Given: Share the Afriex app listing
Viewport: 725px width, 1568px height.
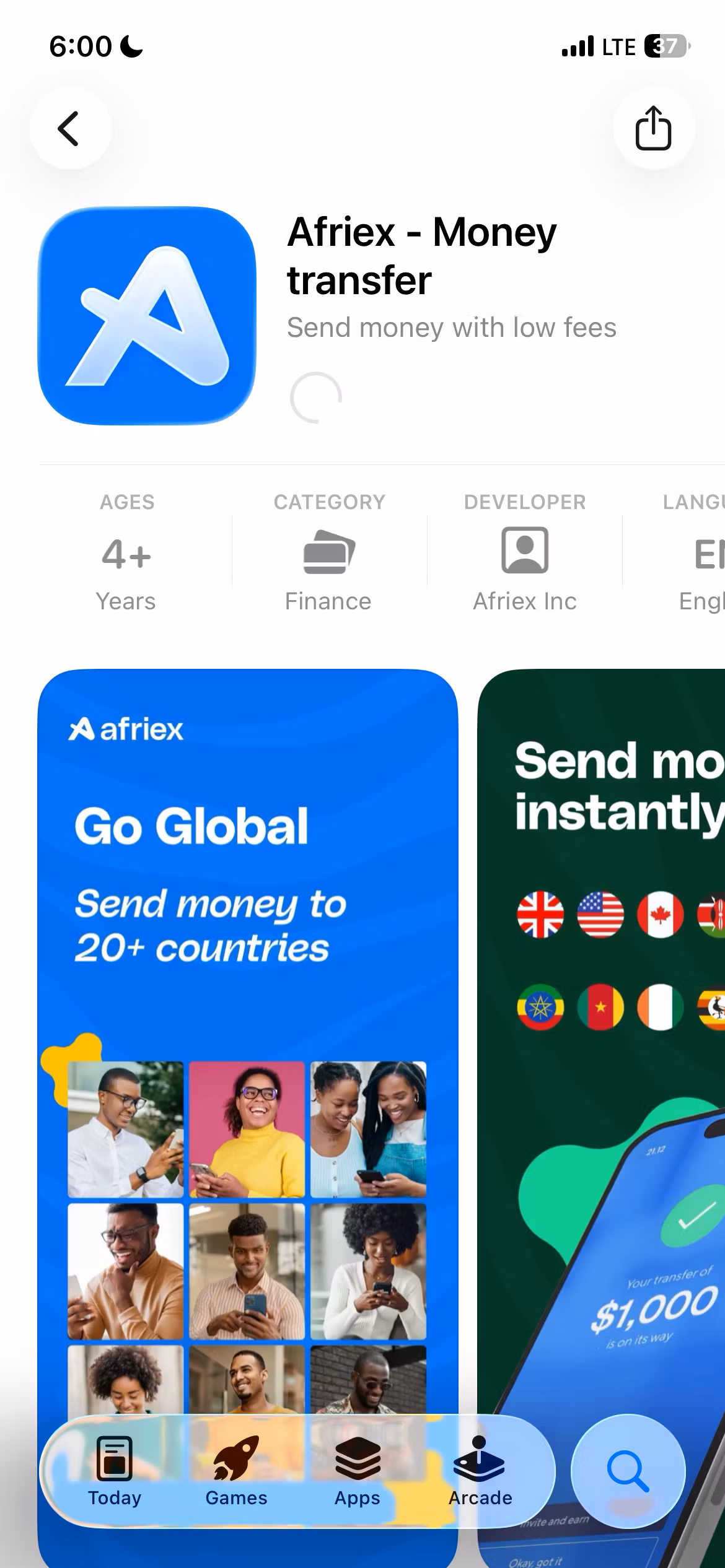Looking at the screenshot, I should coord(653,129).
